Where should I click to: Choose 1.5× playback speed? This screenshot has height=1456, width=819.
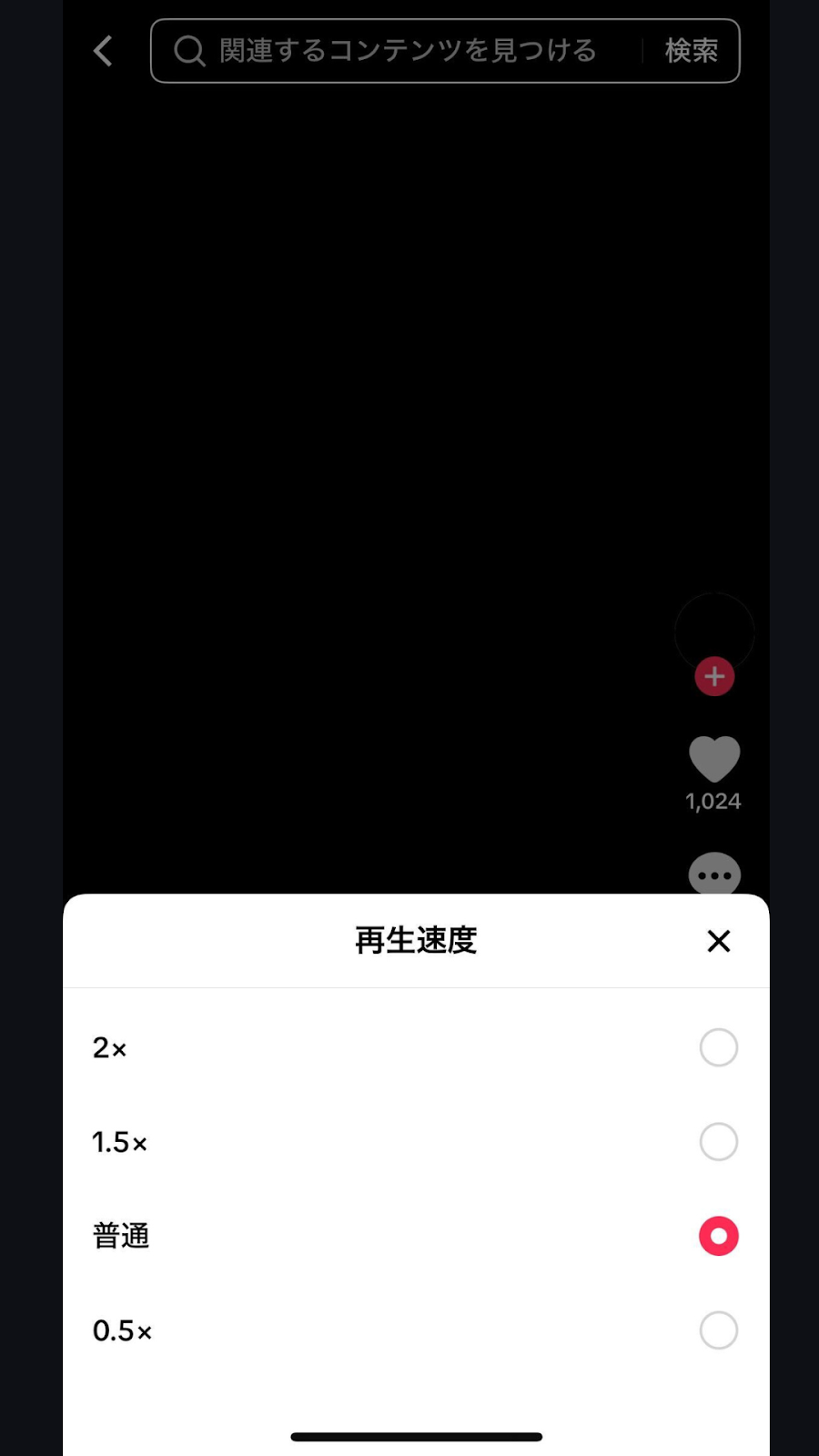(416, 1142)
